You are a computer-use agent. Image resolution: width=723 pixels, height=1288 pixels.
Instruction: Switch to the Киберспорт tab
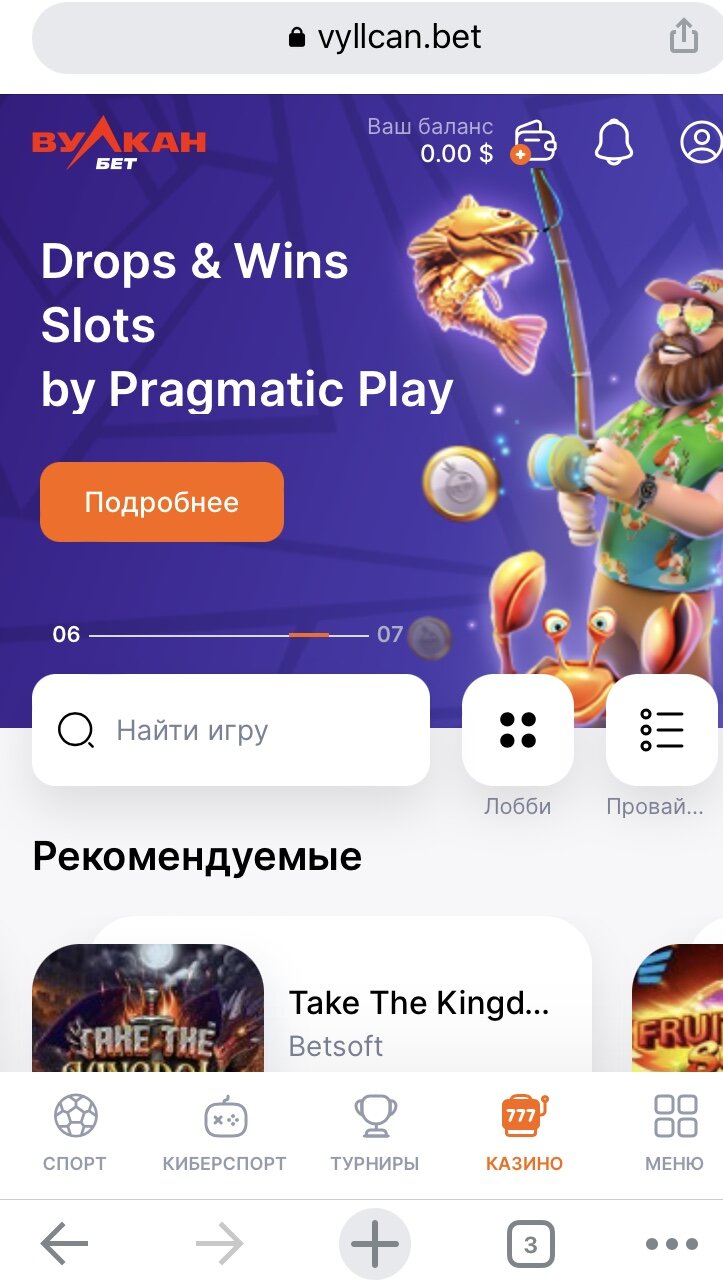click(224, 1133)
